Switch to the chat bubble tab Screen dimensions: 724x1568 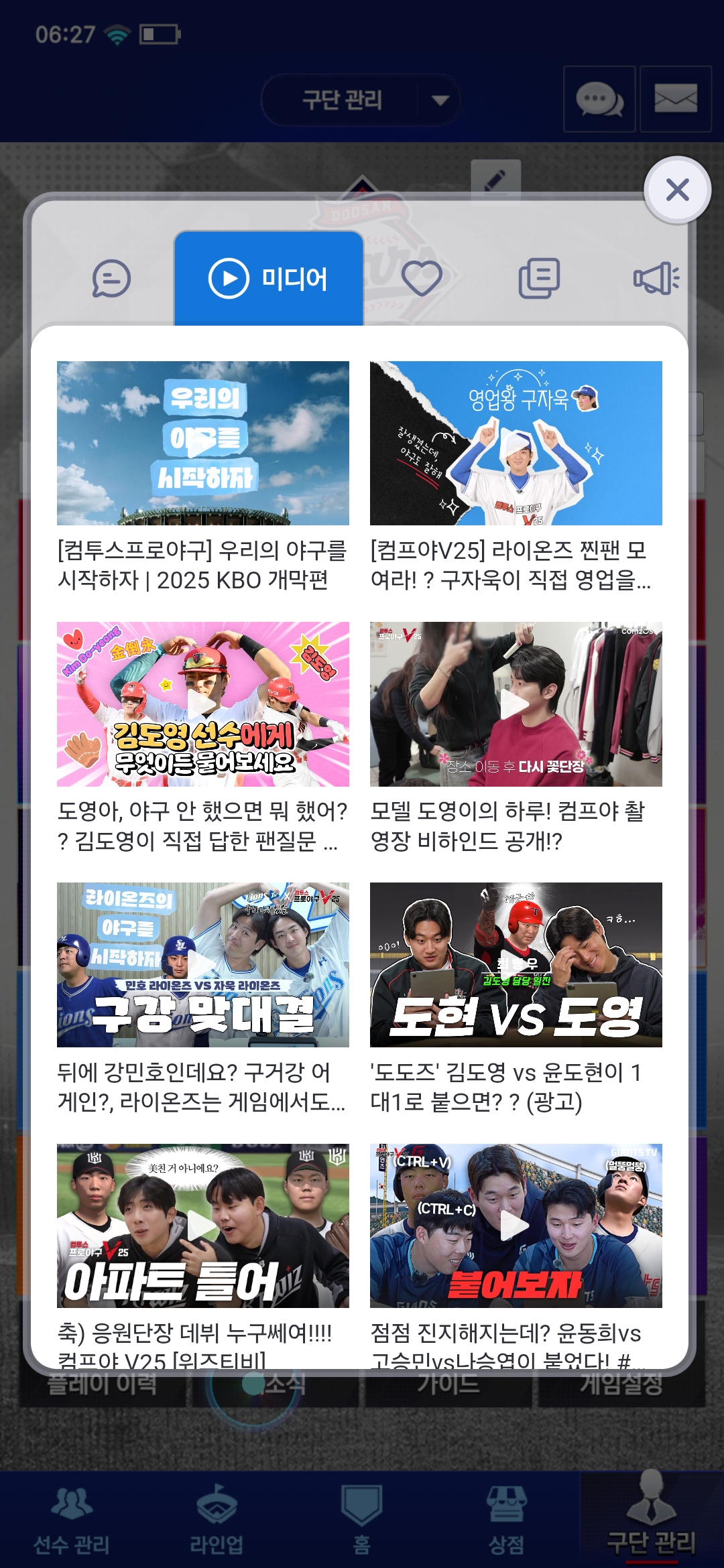111,279
